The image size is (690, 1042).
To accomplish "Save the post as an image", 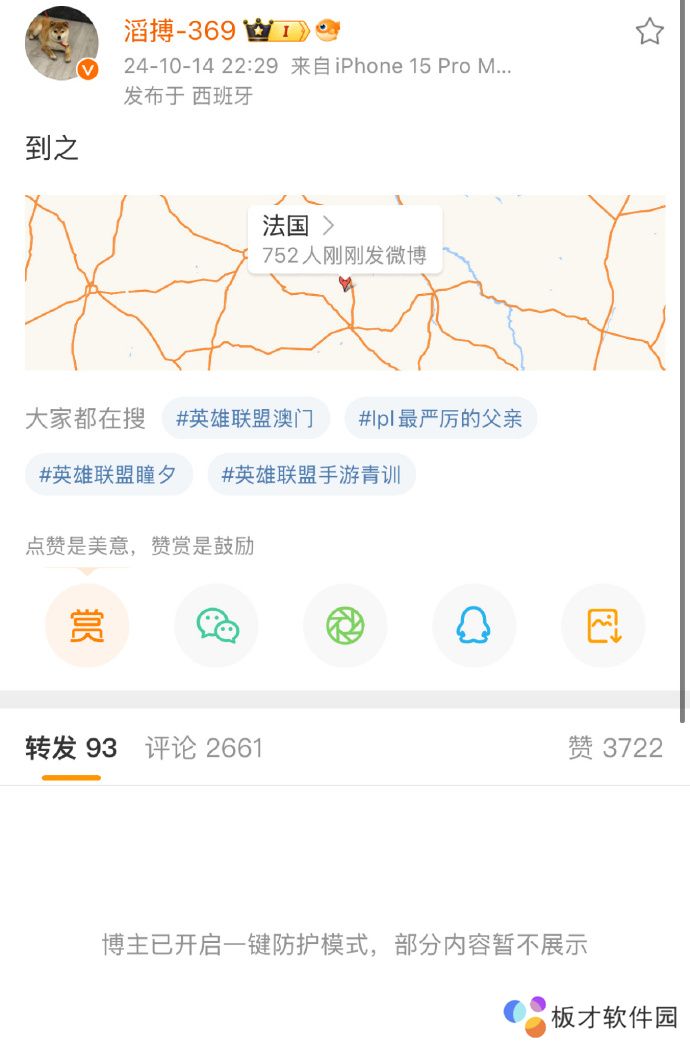I will 603,626.
